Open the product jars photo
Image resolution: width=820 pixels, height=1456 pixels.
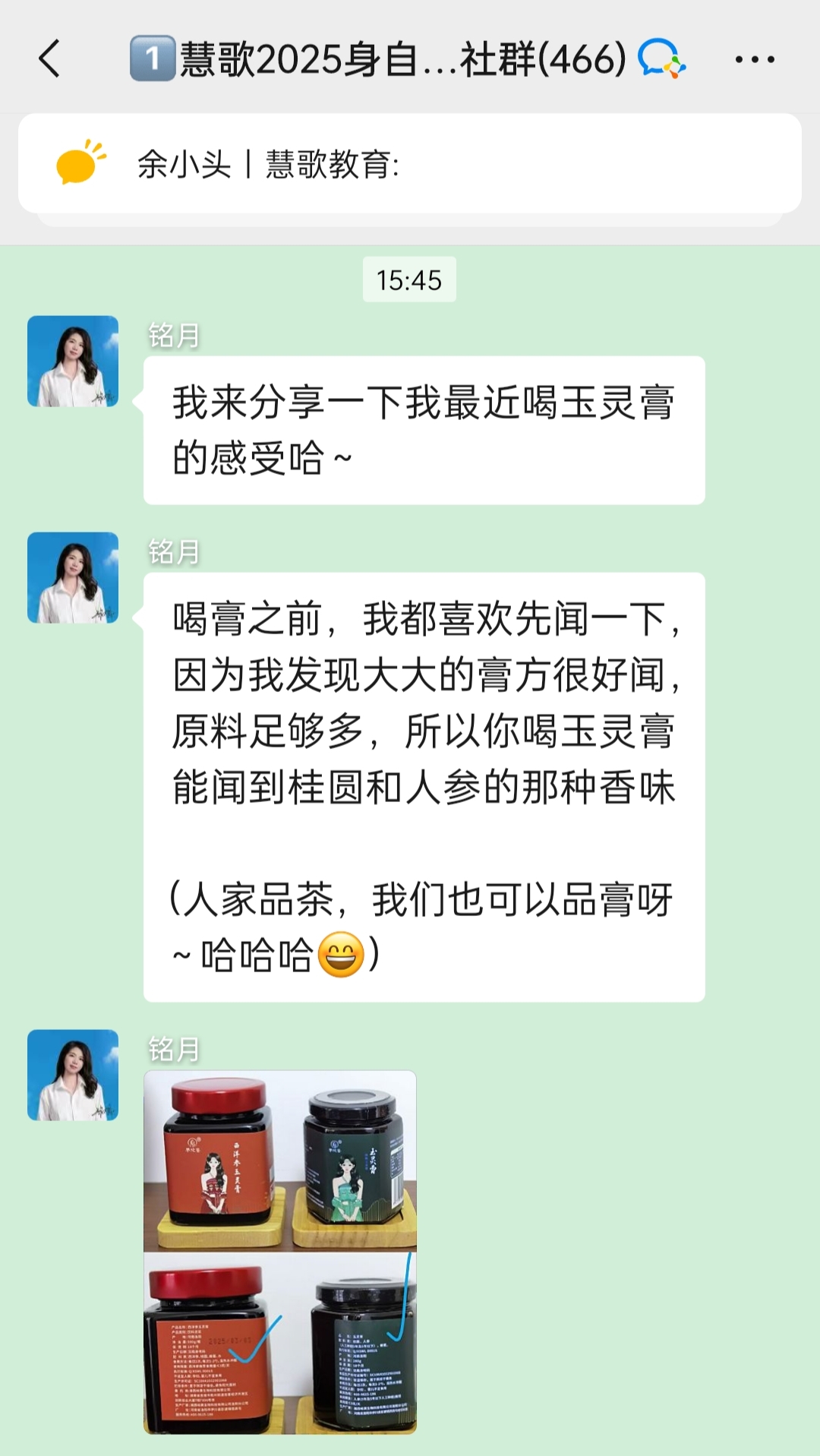pos(280,1252)
